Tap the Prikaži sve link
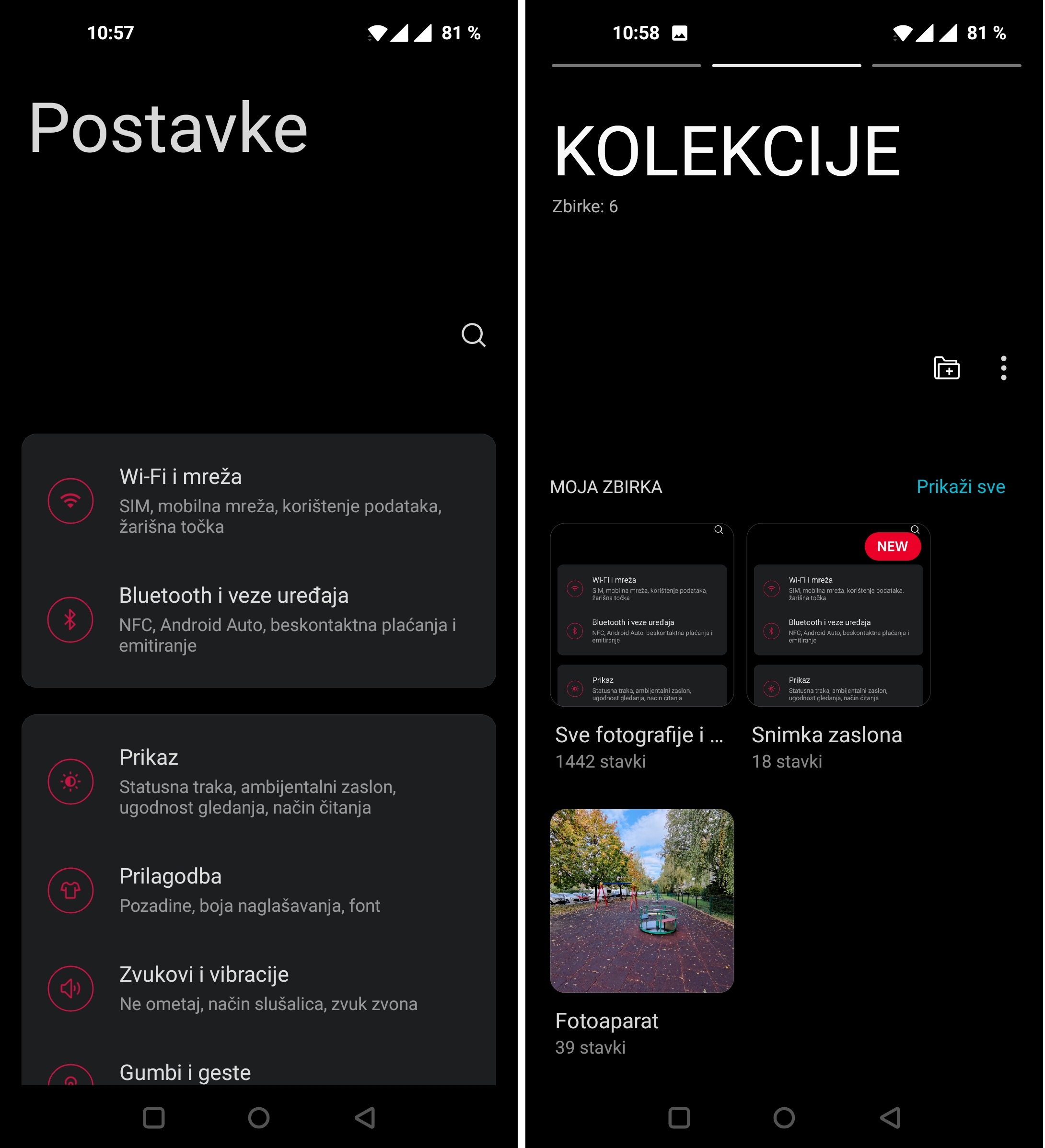This screenshot has width=1045, height=1148. coord(960,487)
